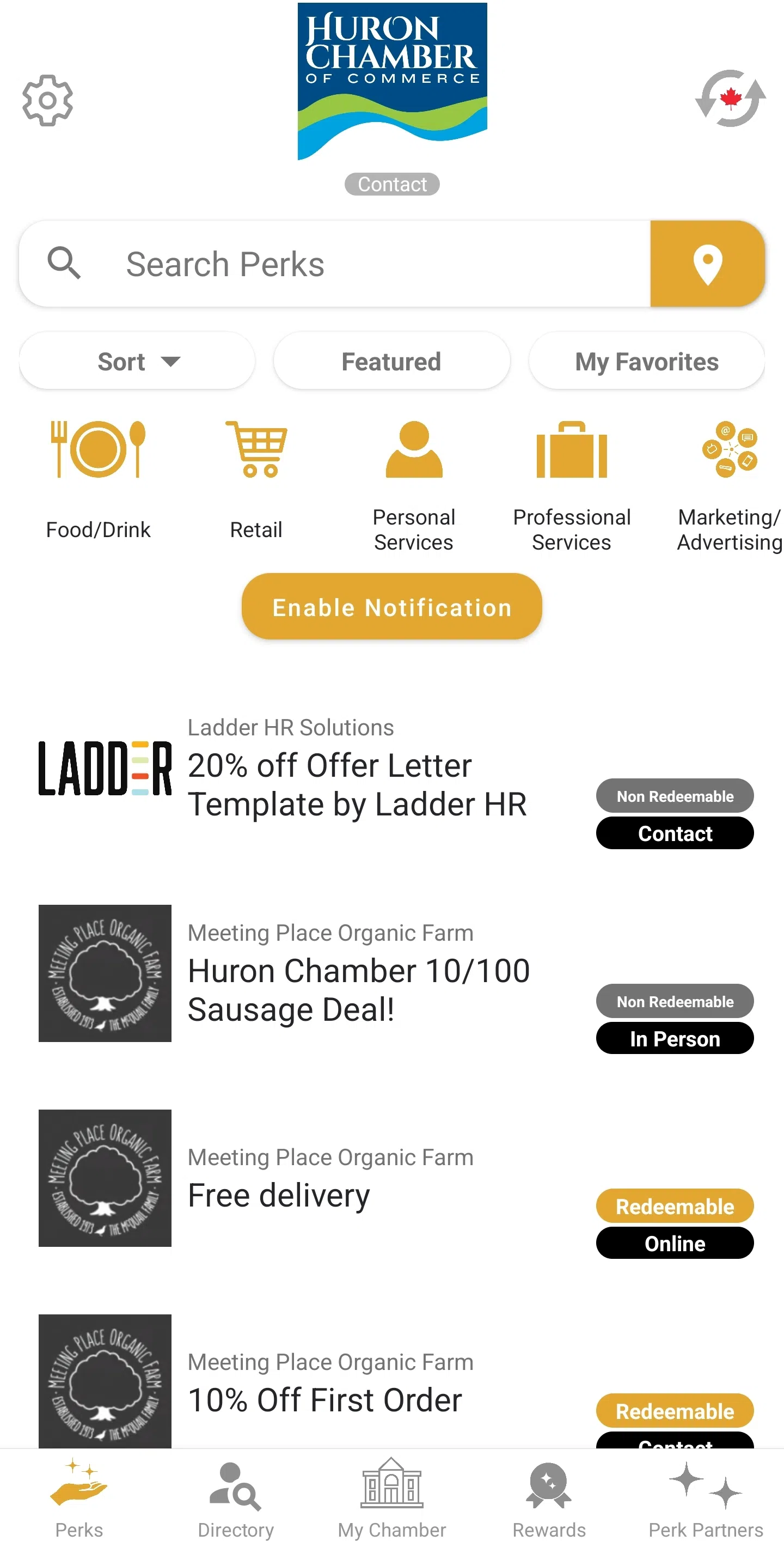Screen dimensions: 784x1541
Task: Tap the Contact chip under the logo
Action: tap(391, 184)
